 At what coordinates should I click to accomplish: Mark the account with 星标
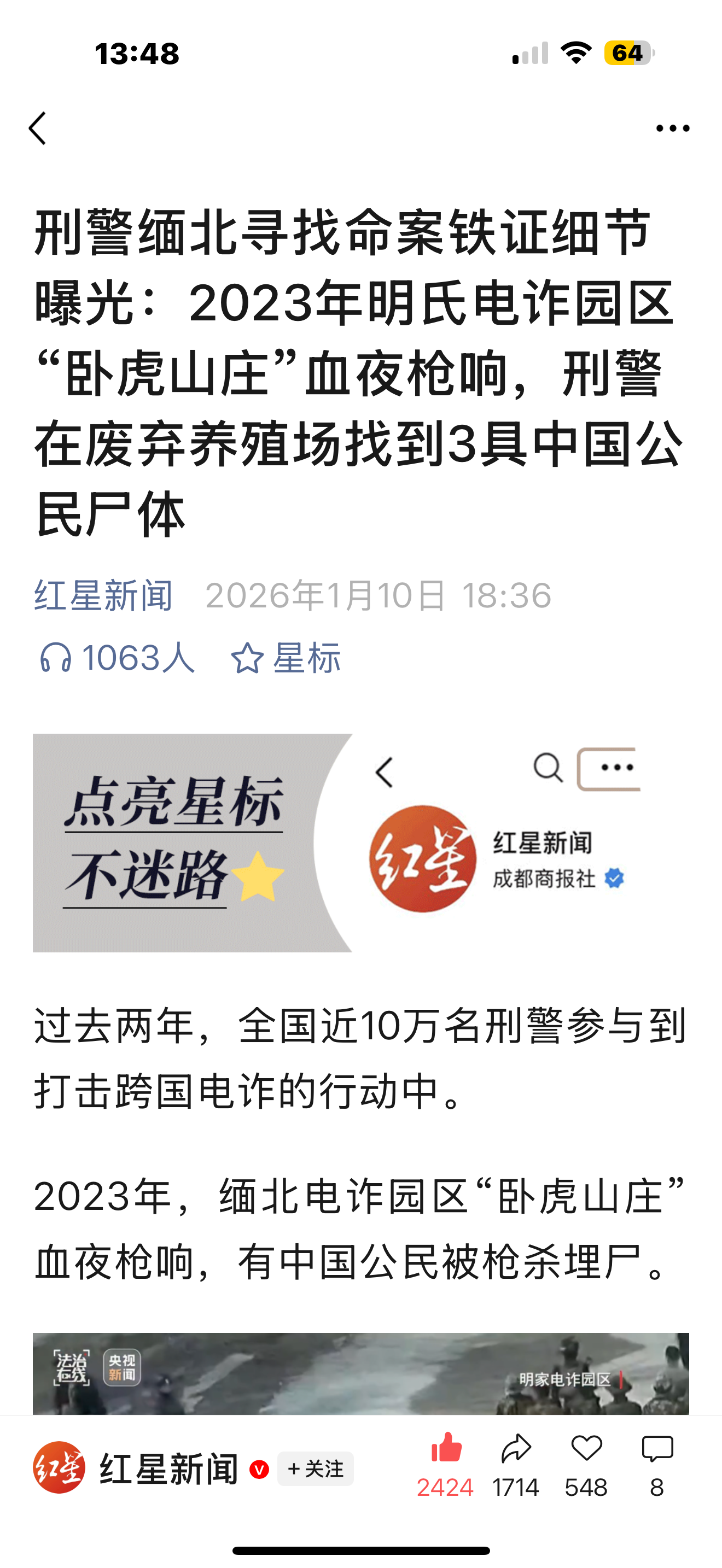pyautogui.click(x=286, y=658)
